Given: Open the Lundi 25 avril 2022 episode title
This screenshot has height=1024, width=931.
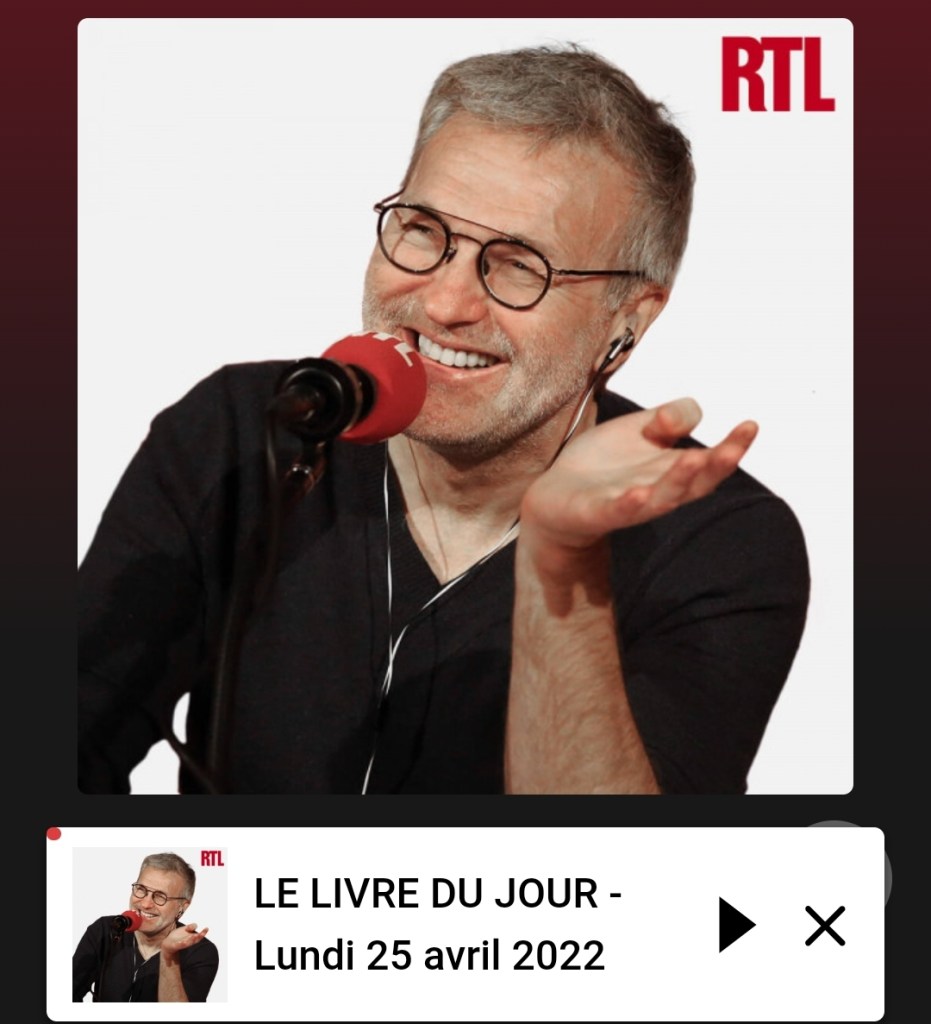Looking at the screenshot, I should click(x=438, y=924).
